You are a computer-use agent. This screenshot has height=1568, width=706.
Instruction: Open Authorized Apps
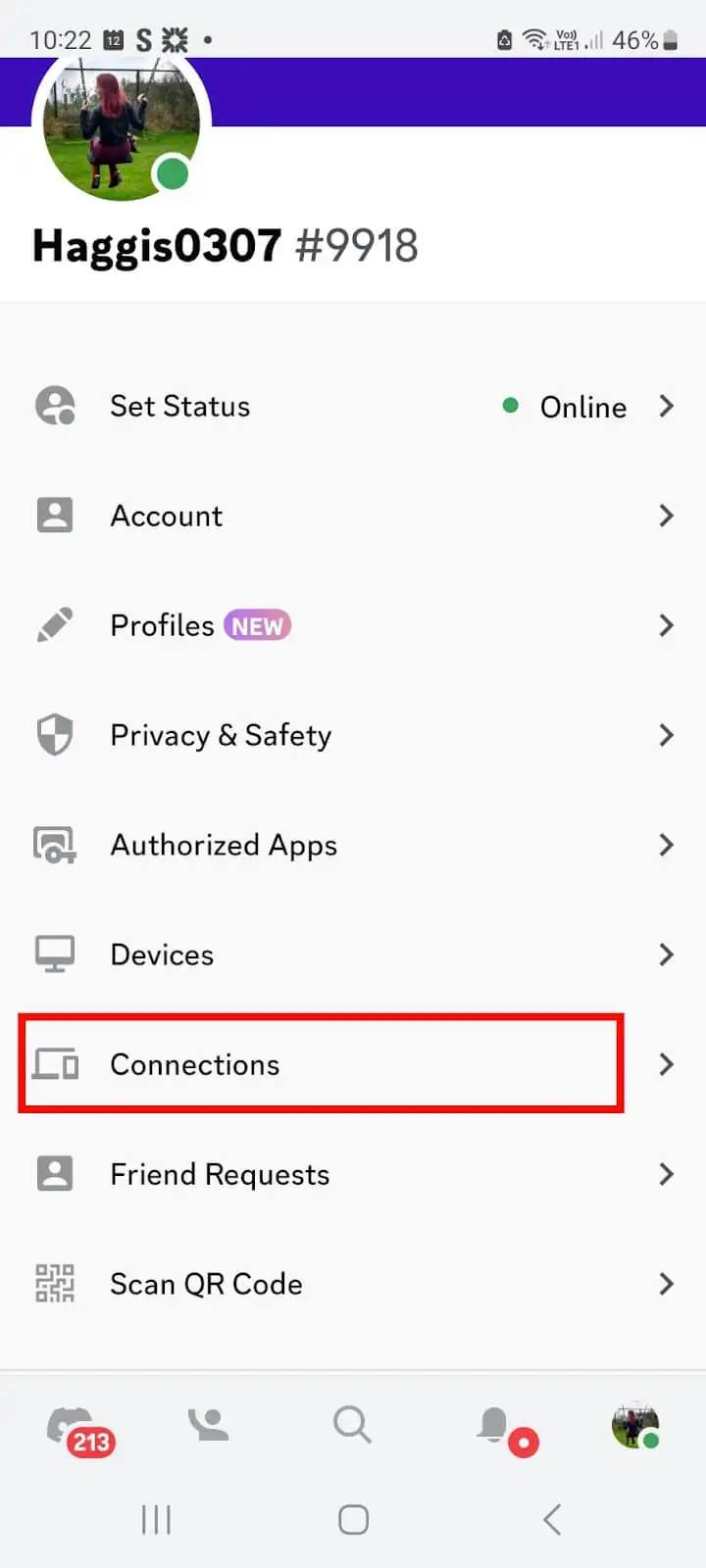pyautogui.click(x=353, y=845)
